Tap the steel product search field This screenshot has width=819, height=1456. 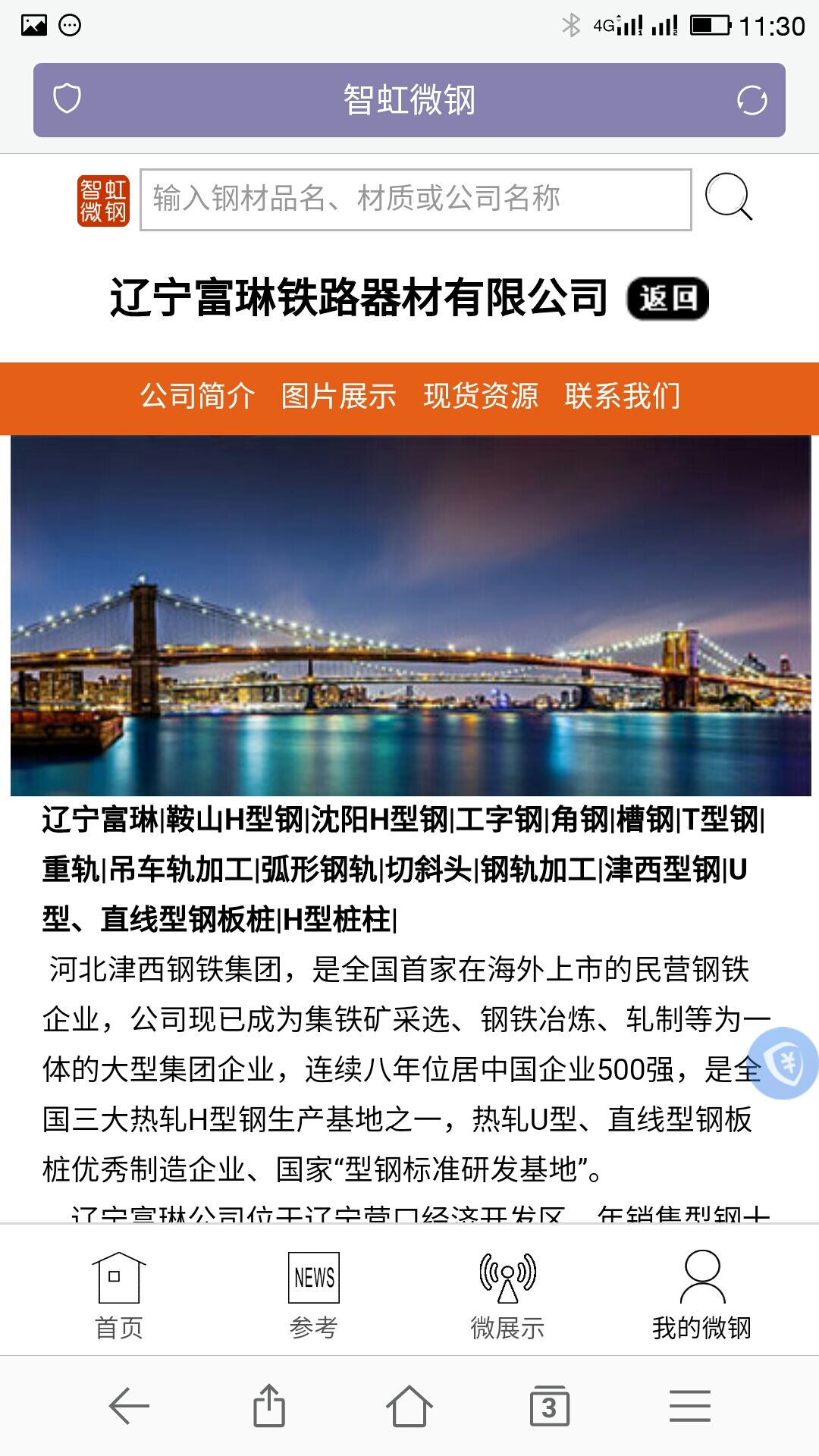tap(416, 199)
